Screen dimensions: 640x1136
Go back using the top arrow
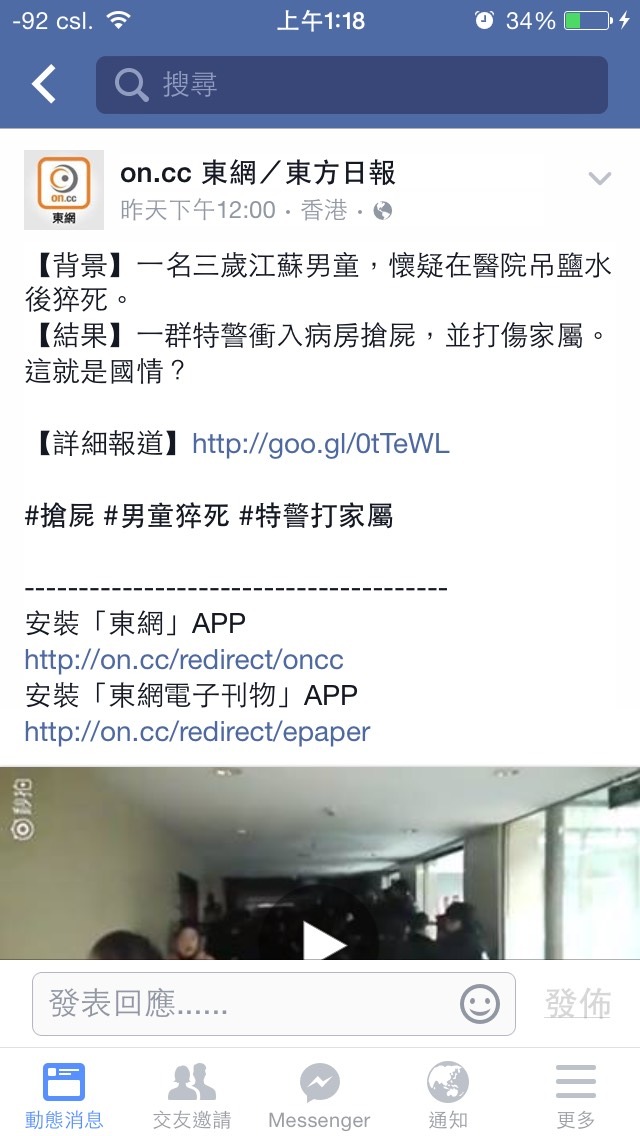point(44,85)
